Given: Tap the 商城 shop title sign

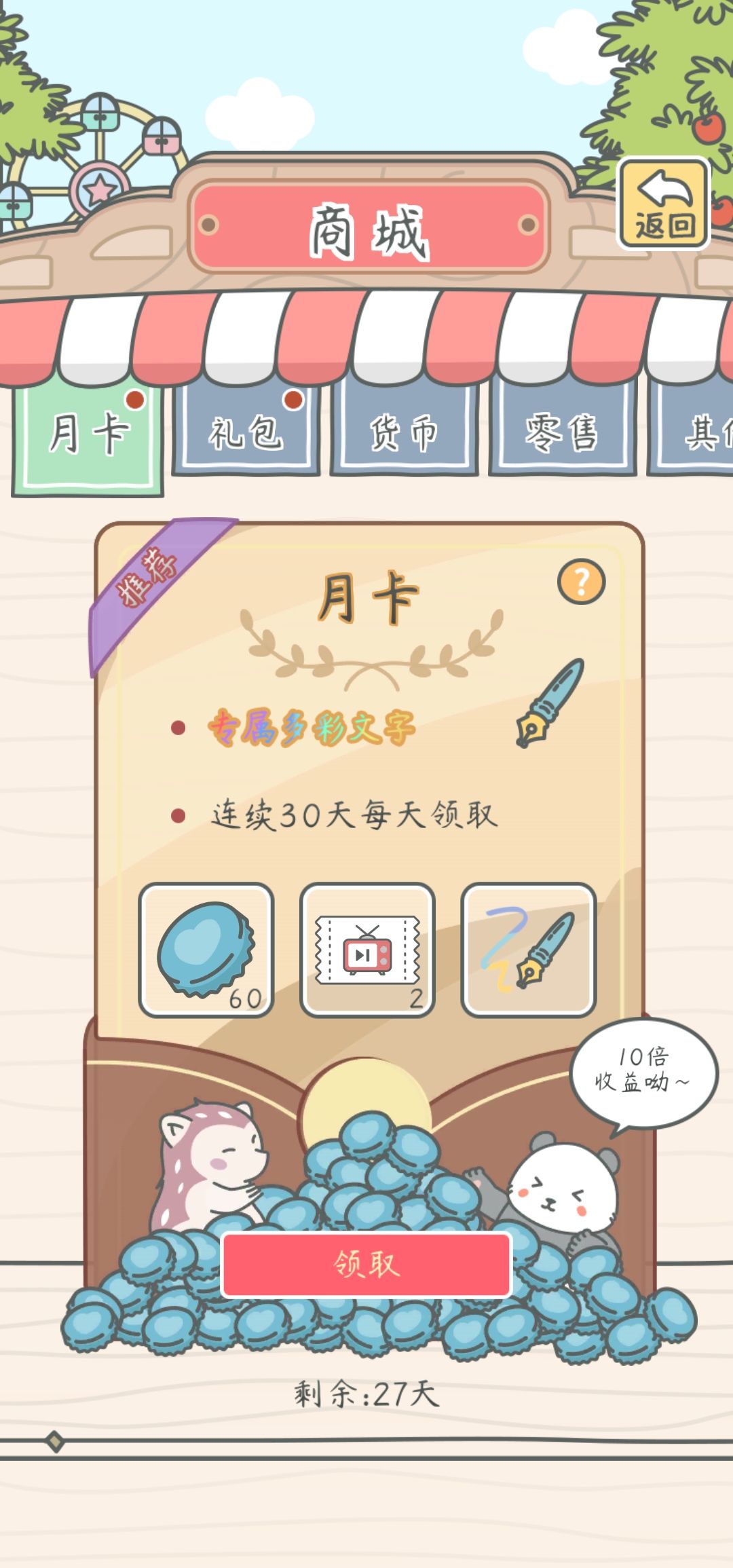Looking at the screenshot, I should [x=366, y=227].
